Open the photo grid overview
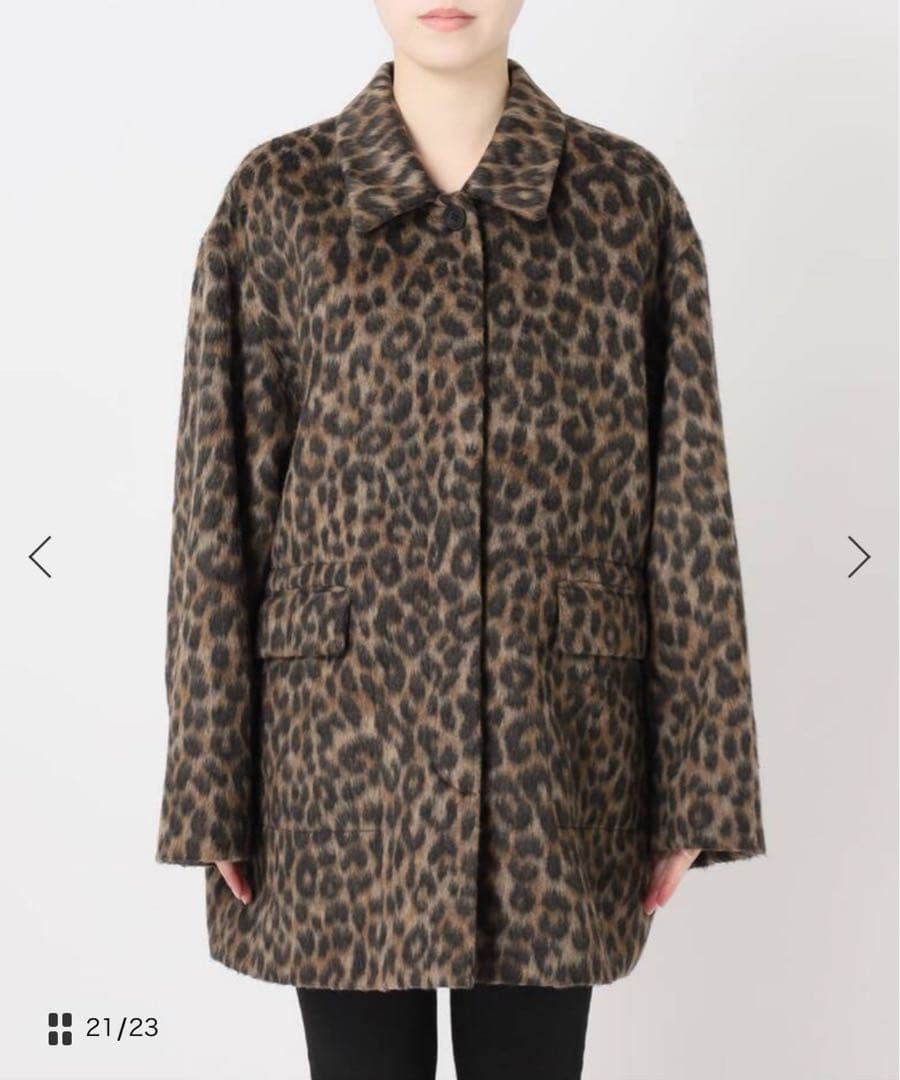Screen dimensions: 900x1080 (x=62, y=1027)
